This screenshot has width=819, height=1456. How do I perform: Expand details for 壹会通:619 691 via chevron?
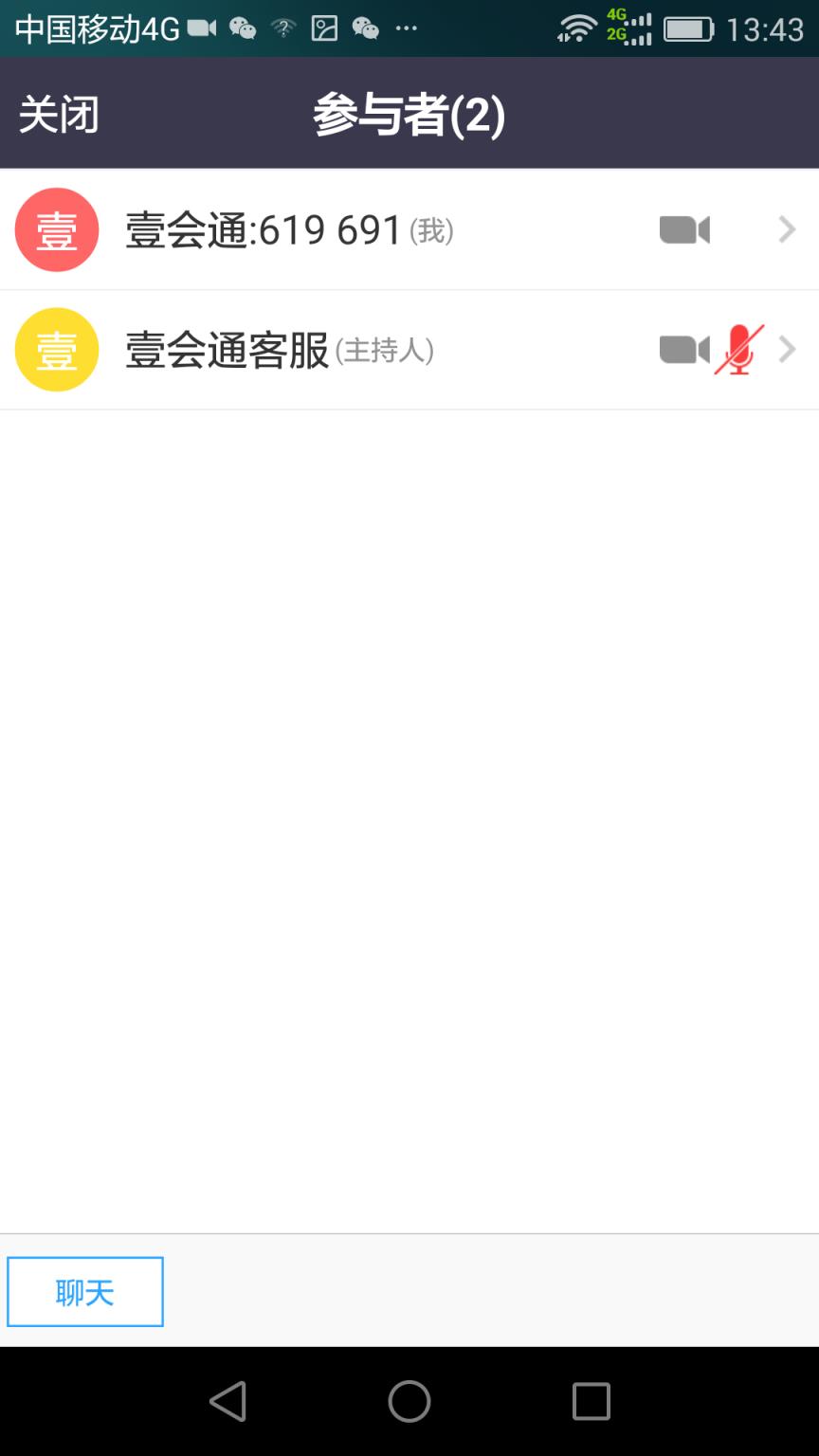(x=788, y=229)
